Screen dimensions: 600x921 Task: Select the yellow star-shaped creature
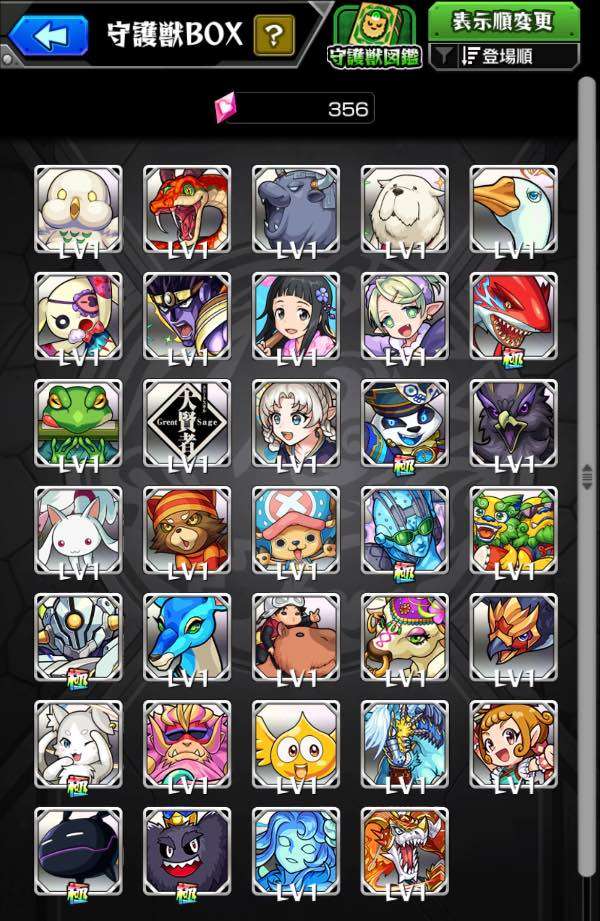point(296,744)
